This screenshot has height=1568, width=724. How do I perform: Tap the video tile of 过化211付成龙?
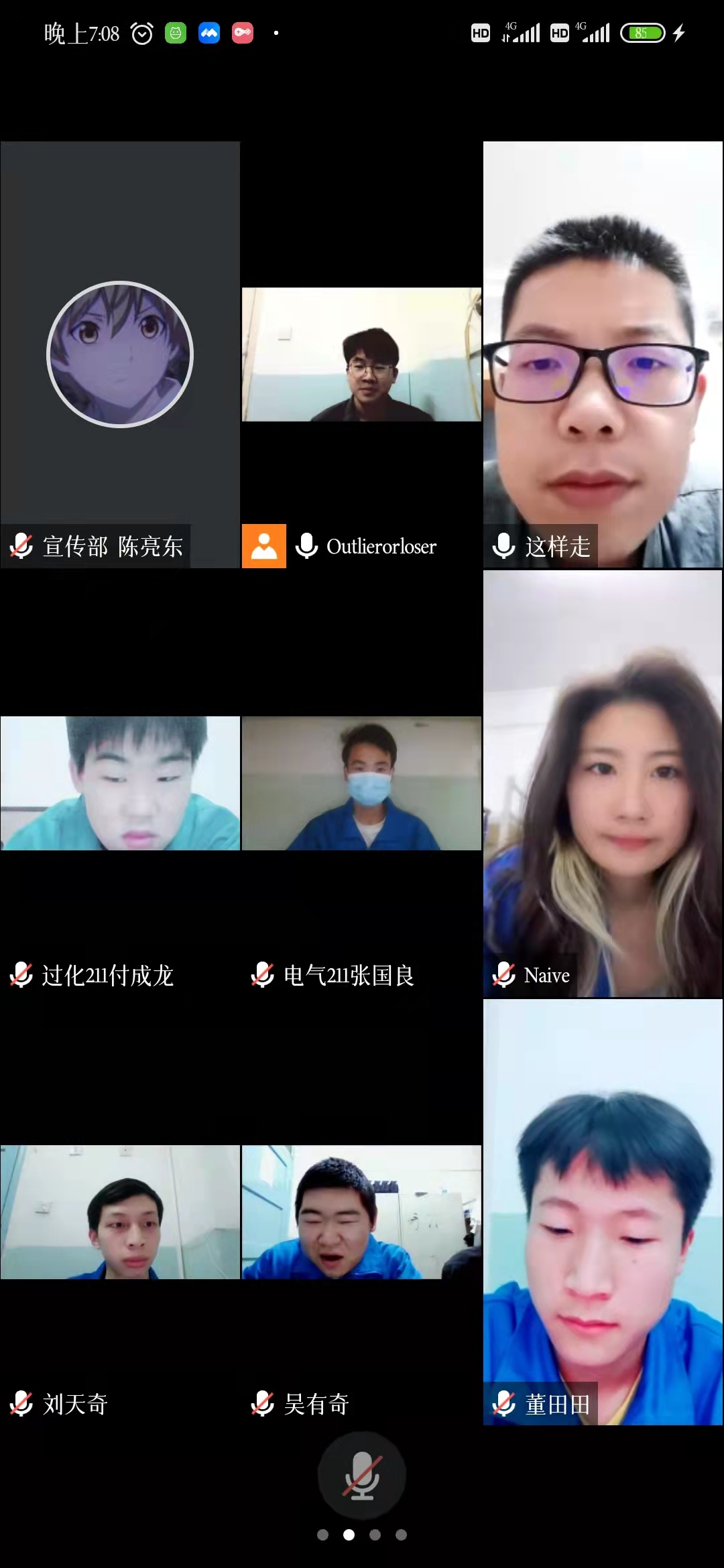click(120, 783)
